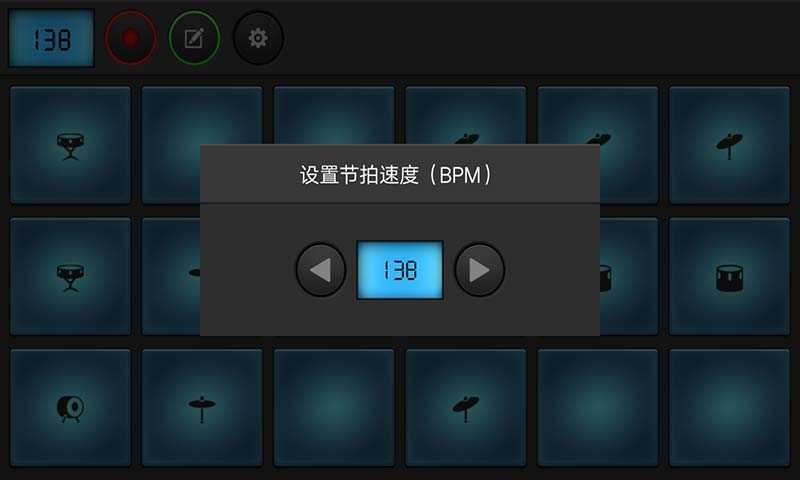The image size is (800, 480).
Task: Open the settings gear
Action: [x=258, y=38]
